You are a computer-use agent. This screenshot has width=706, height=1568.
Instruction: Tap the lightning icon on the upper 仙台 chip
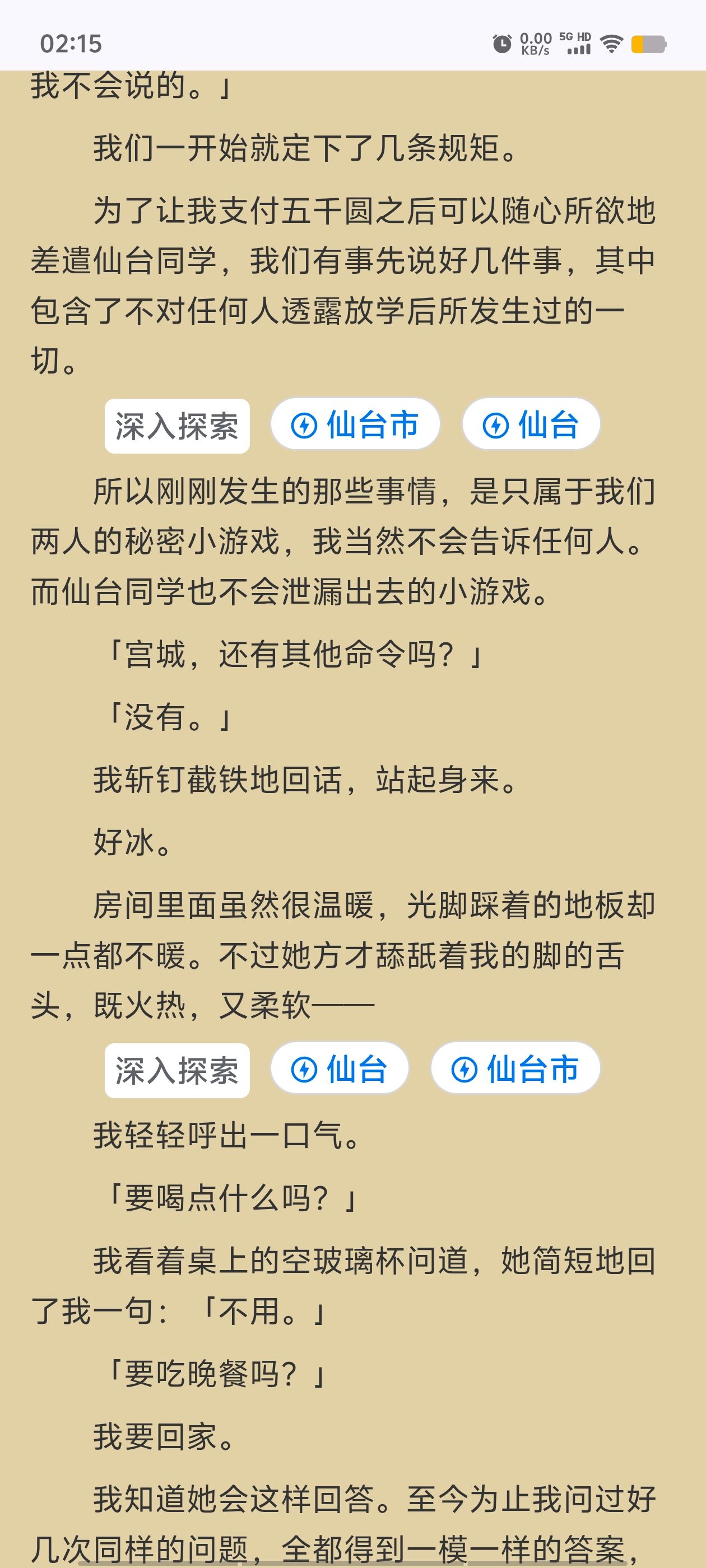tap(496, 425)
